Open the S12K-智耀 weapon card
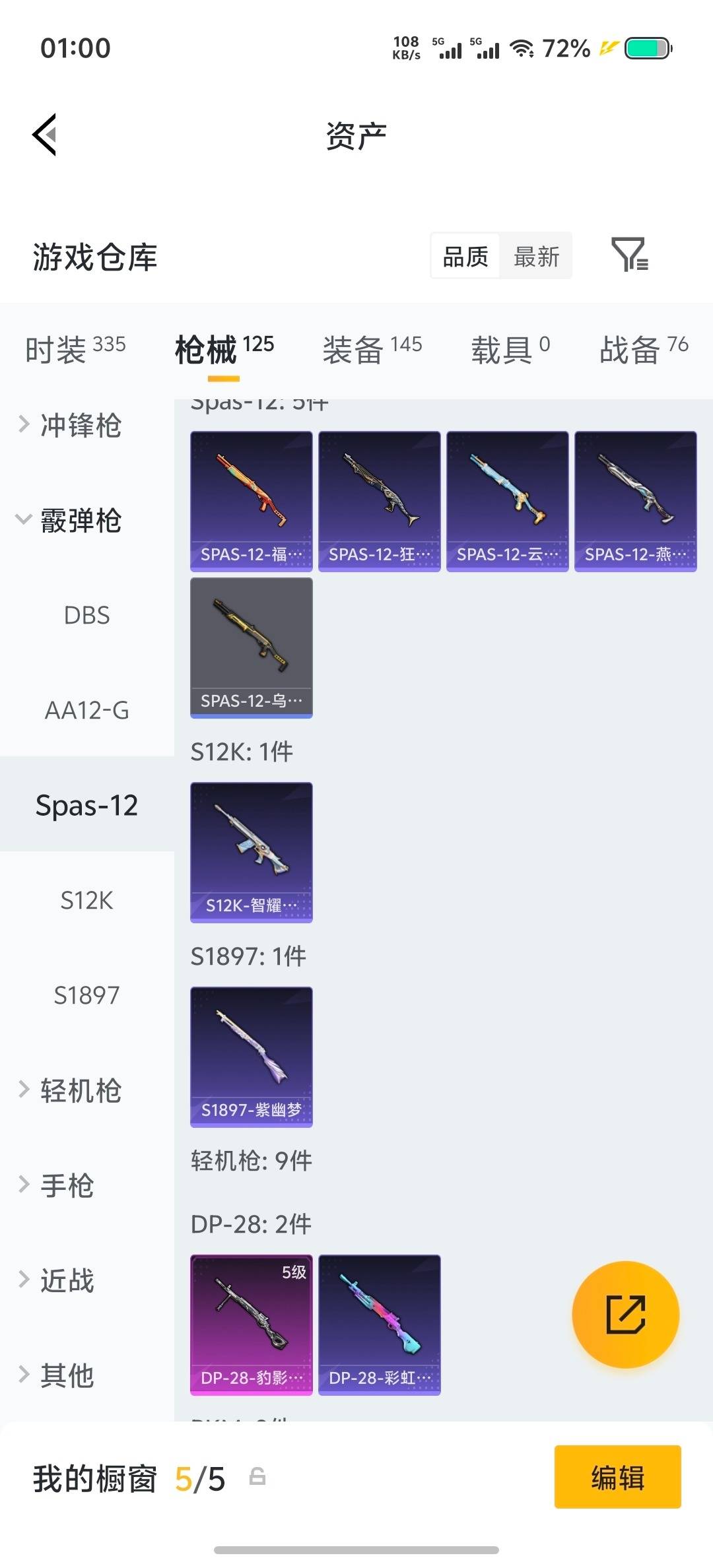Image resolution: width=713 pixels, height=1568 pixels. click(x=251, y=853)
